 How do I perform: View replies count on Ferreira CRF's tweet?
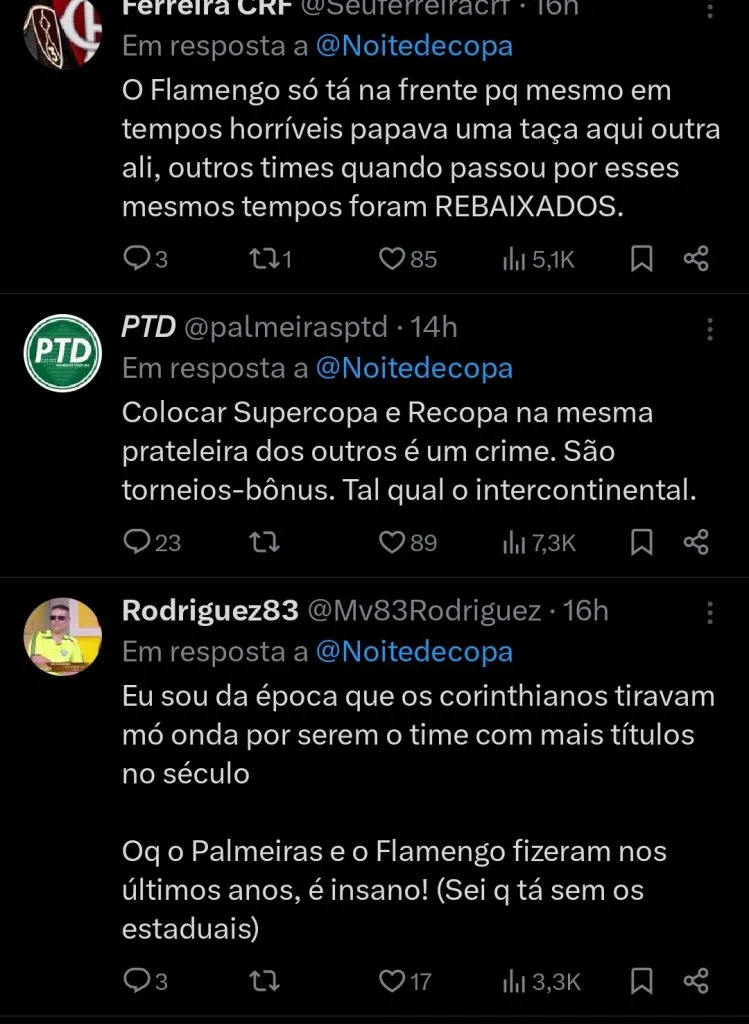(137, 259)
